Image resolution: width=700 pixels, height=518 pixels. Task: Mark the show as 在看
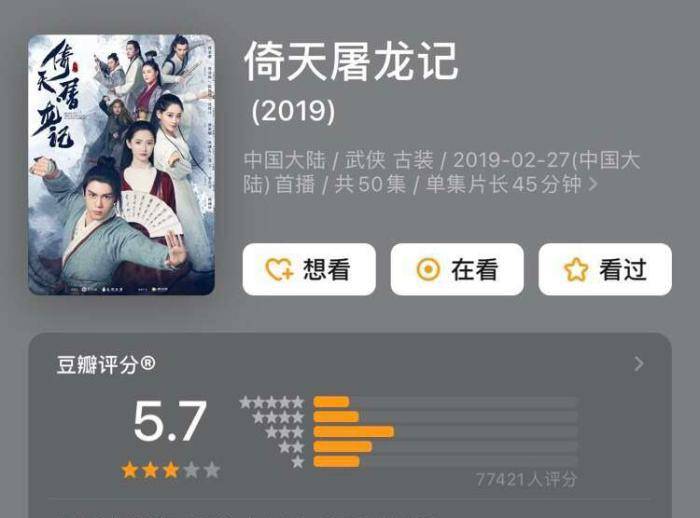pyautogui.click(x=456, y=269)
